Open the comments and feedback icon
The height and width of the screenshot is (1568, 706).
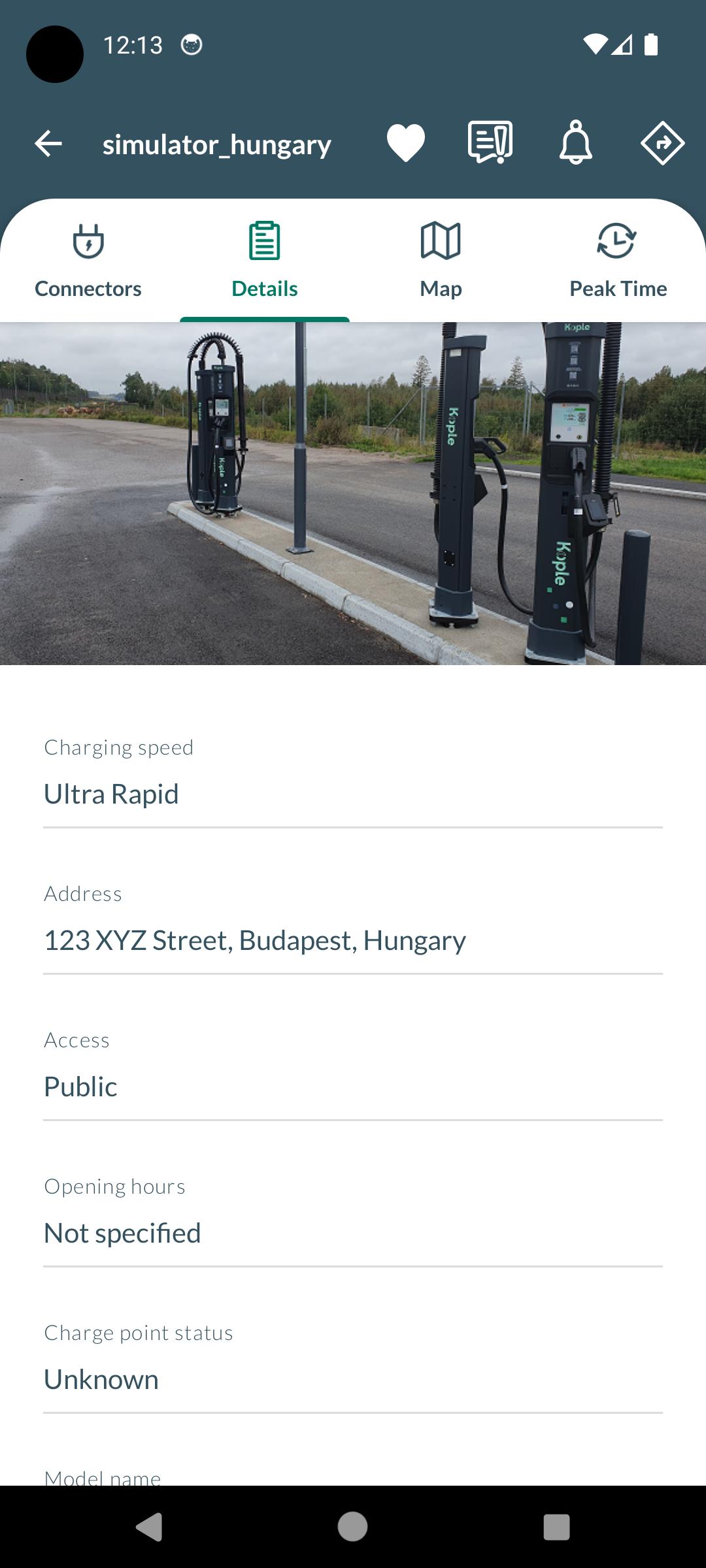490,142
